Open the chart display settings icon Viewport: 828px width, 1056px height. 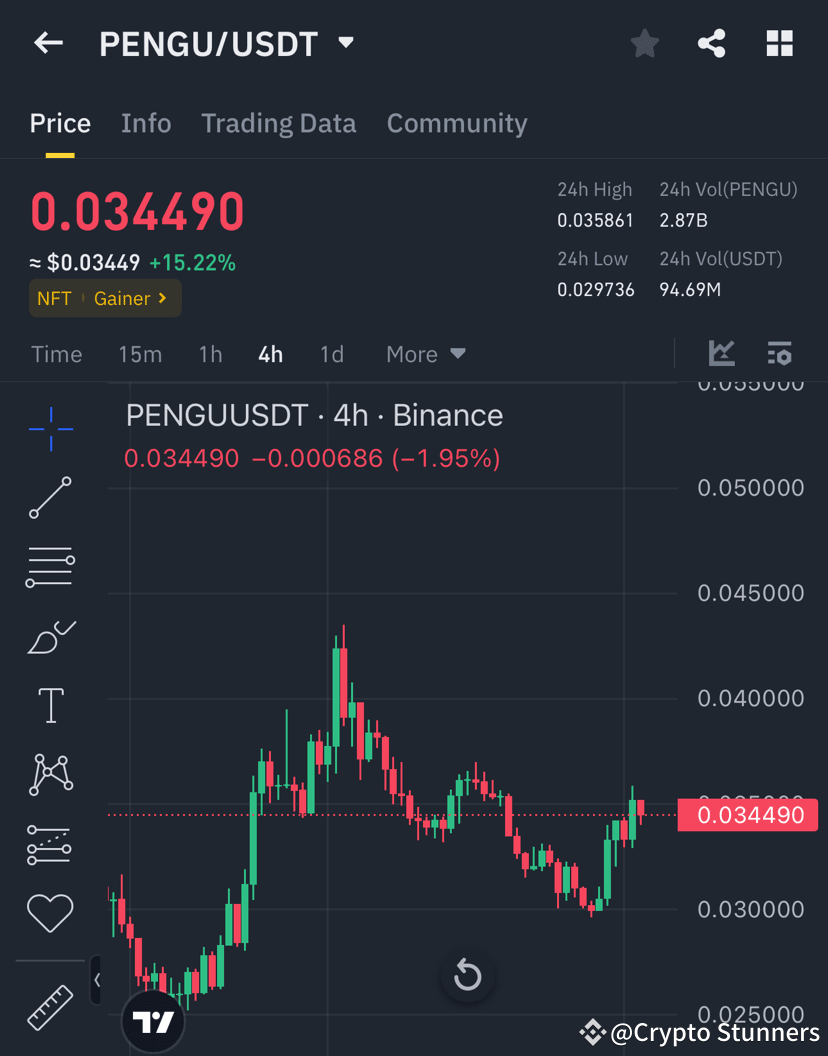click(x=779, y=353)
